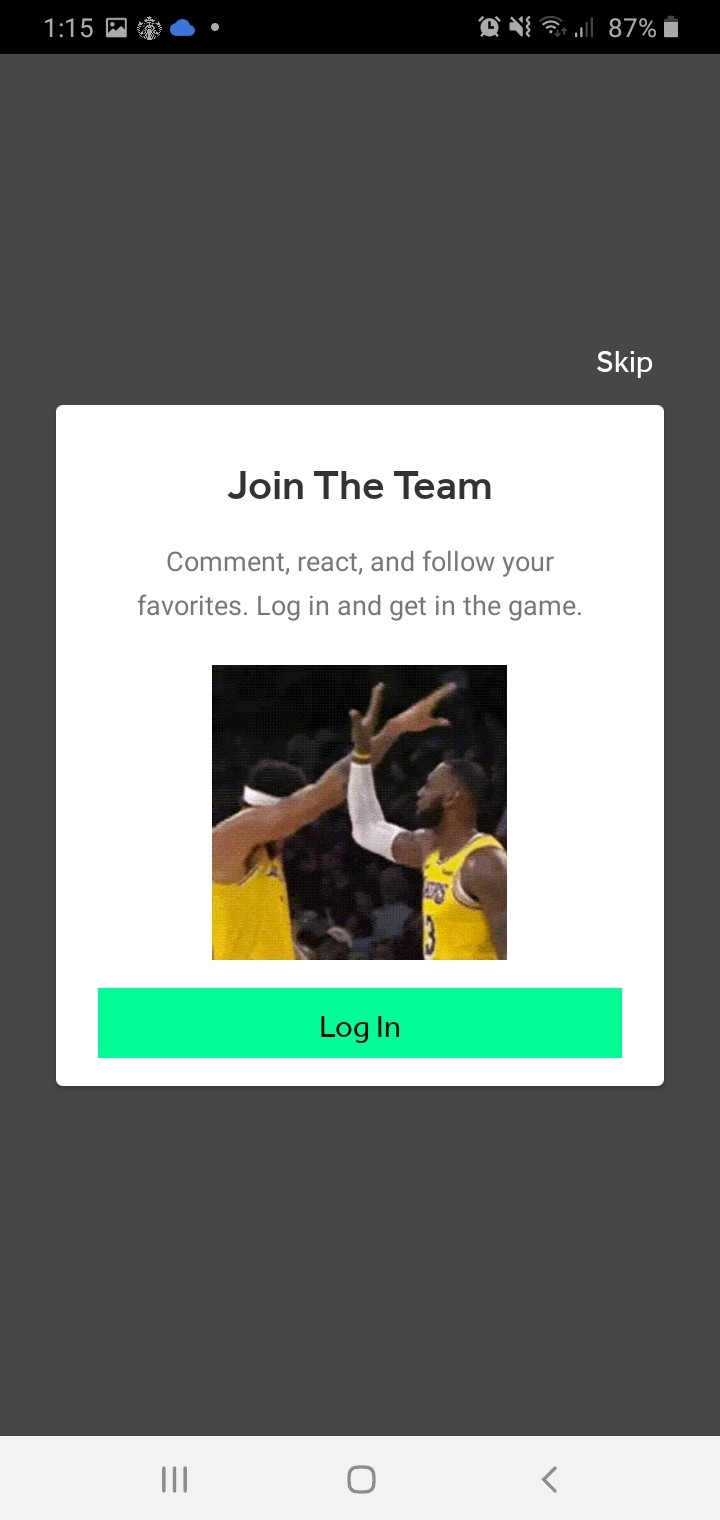Tap the green Log In button

pos(360,1023)
